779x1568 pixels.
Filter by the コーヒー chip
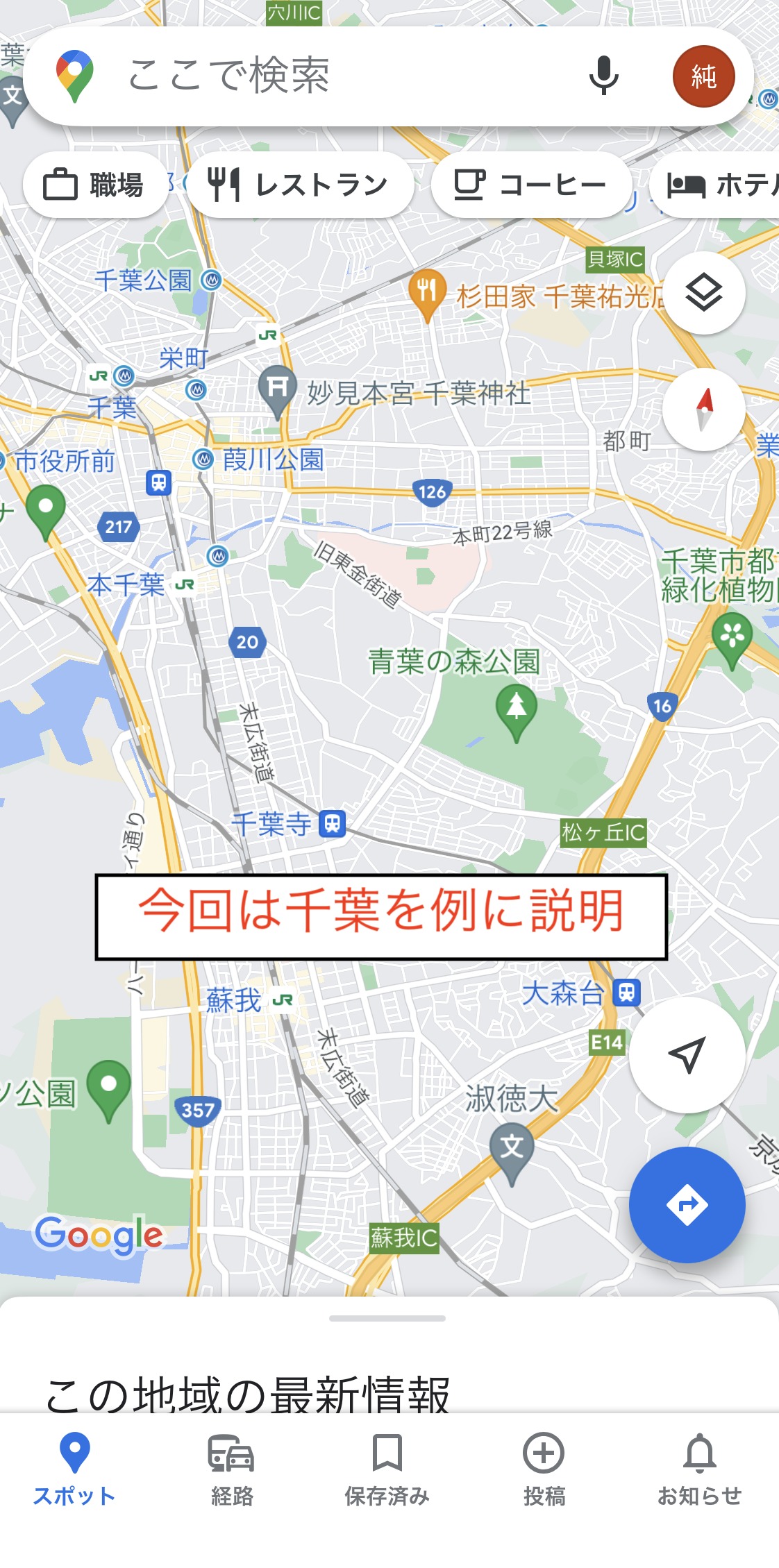(x=531, y=185)
